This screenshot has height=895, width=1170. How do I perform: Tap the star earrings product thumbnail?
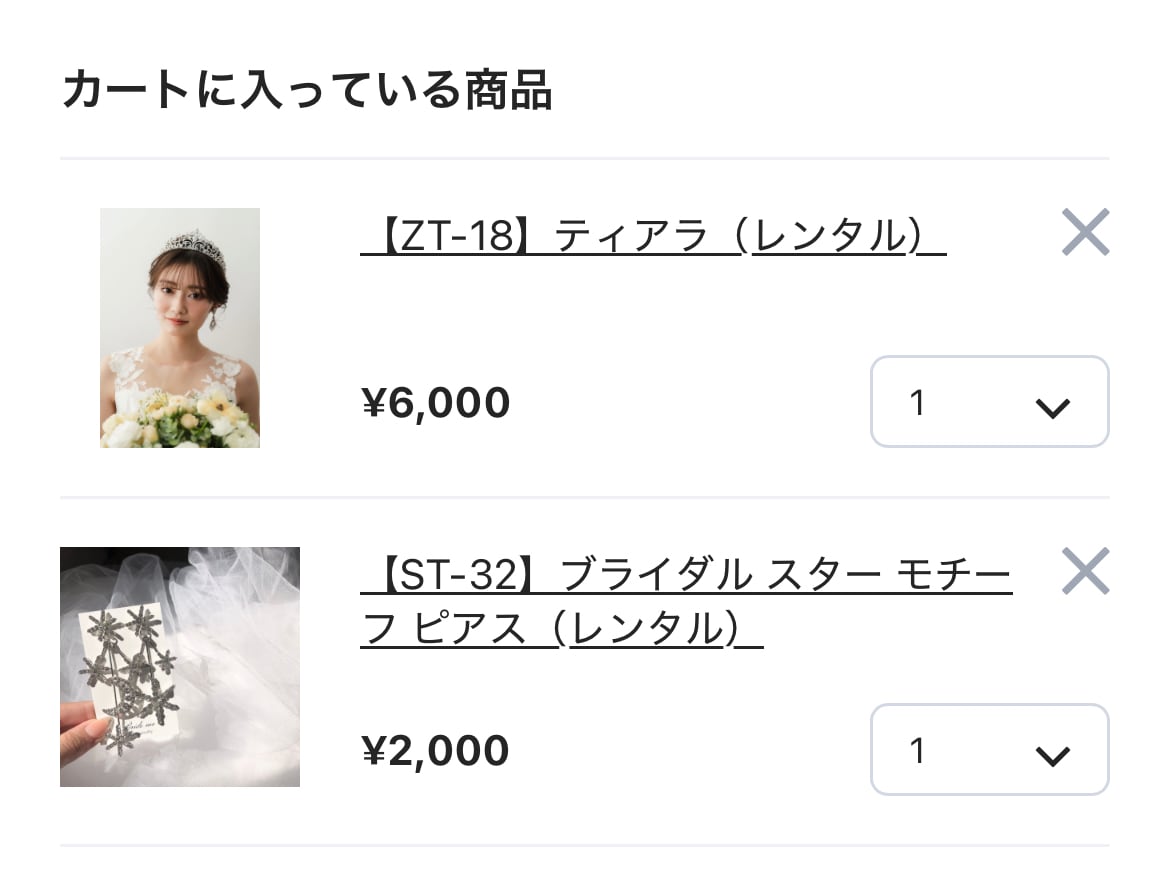[180, 667]
